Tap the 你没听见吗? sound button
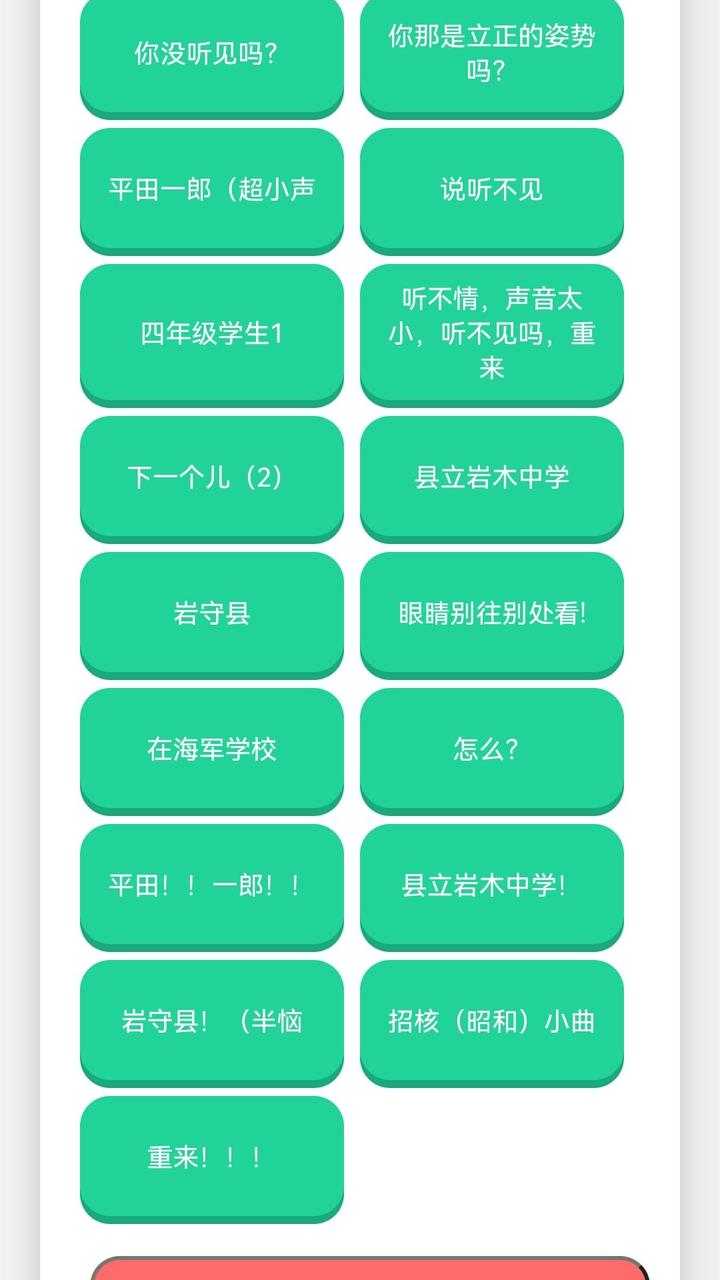This screenshot has height=1280, width=720. [x=211, y=54]
